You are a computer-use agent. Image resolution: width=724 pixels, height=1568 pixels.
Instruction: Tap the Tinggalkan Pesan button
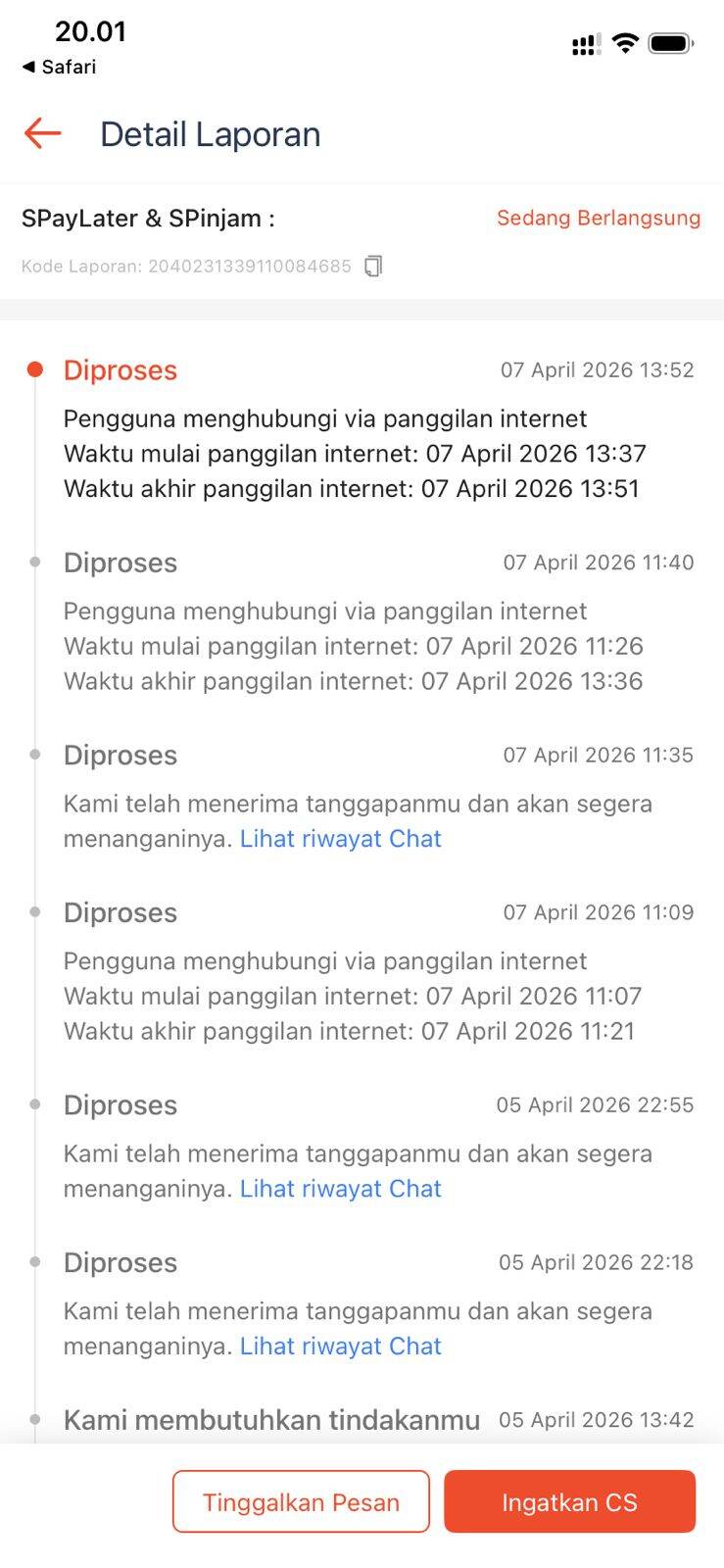pos(301,1501)
